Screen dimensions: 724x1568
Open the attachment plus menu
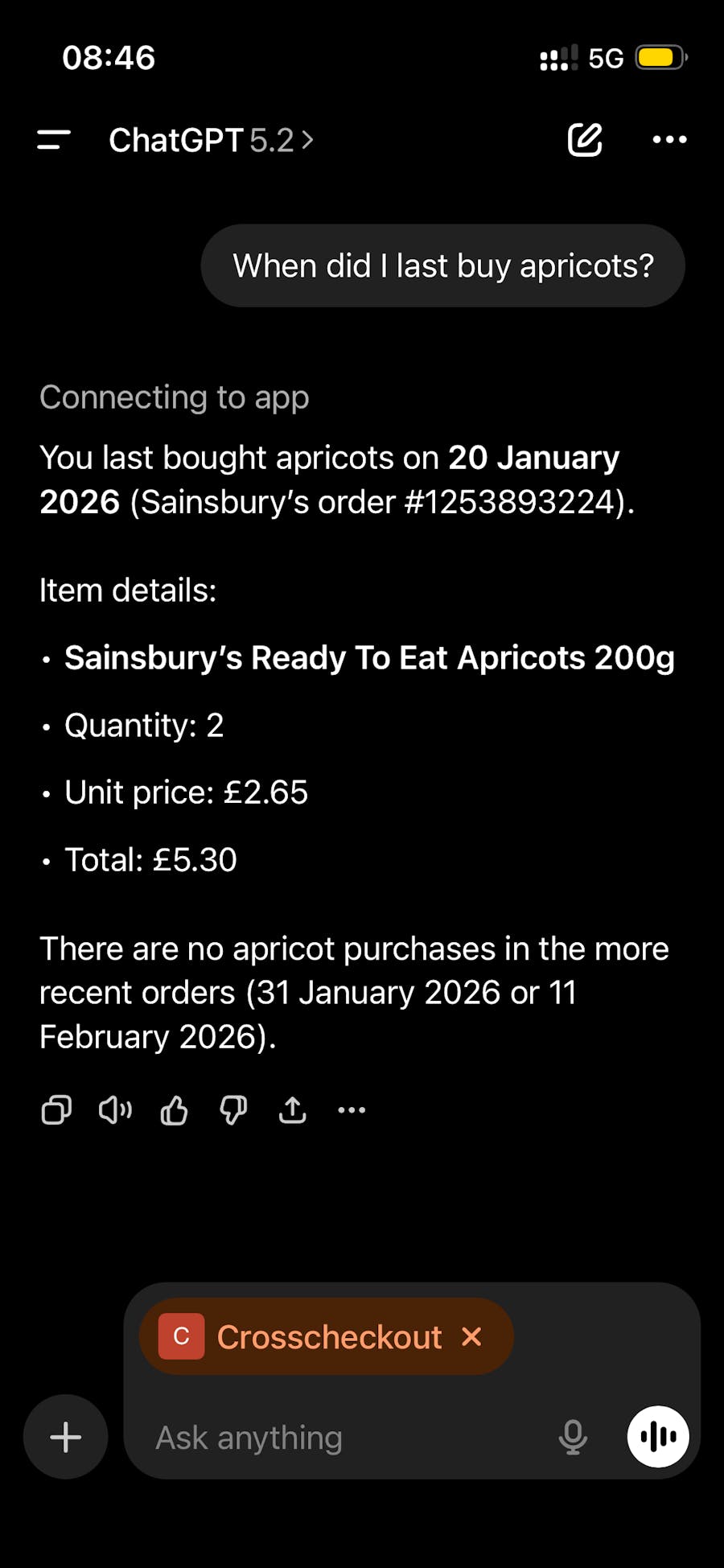pos(65,1437)
